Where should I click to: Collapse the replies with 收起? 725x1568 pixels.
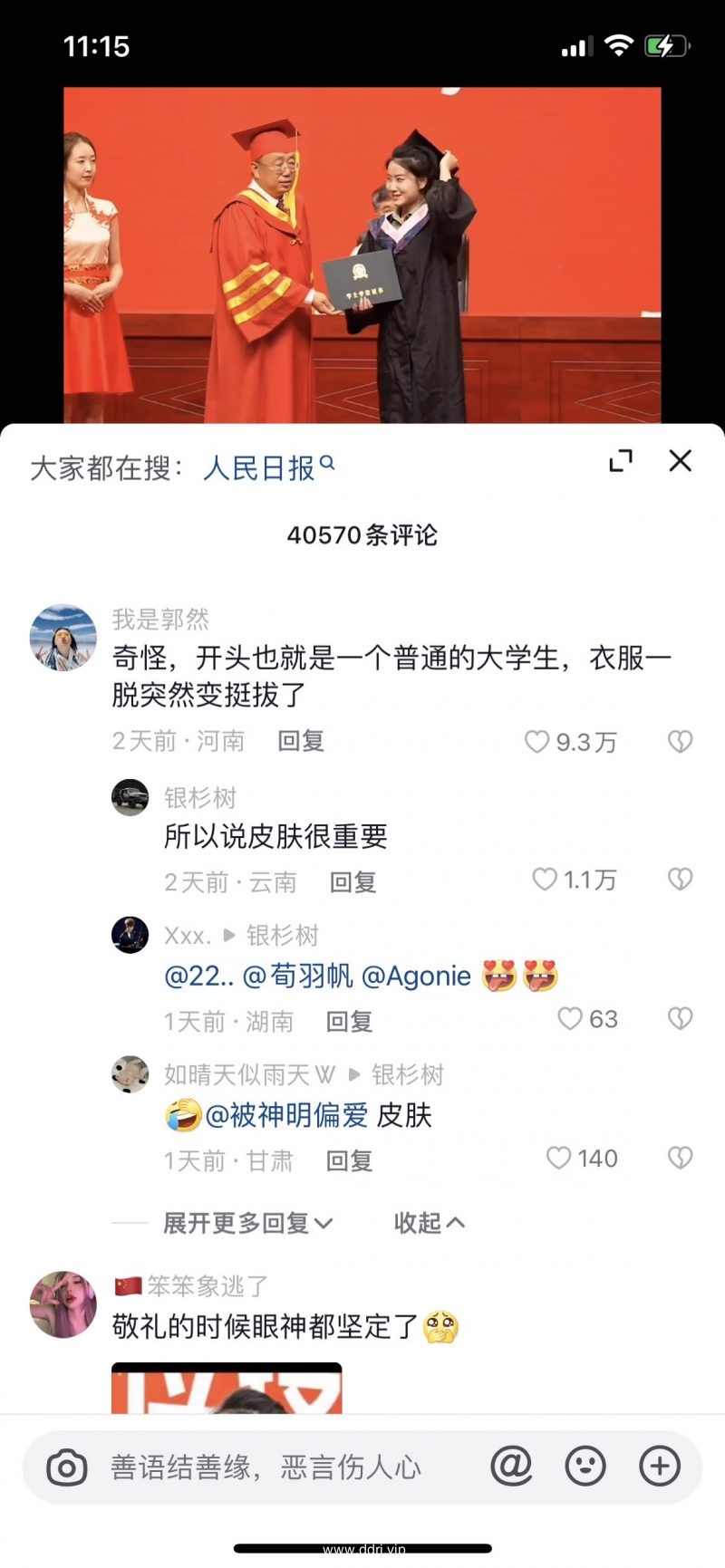point(429,1224)
